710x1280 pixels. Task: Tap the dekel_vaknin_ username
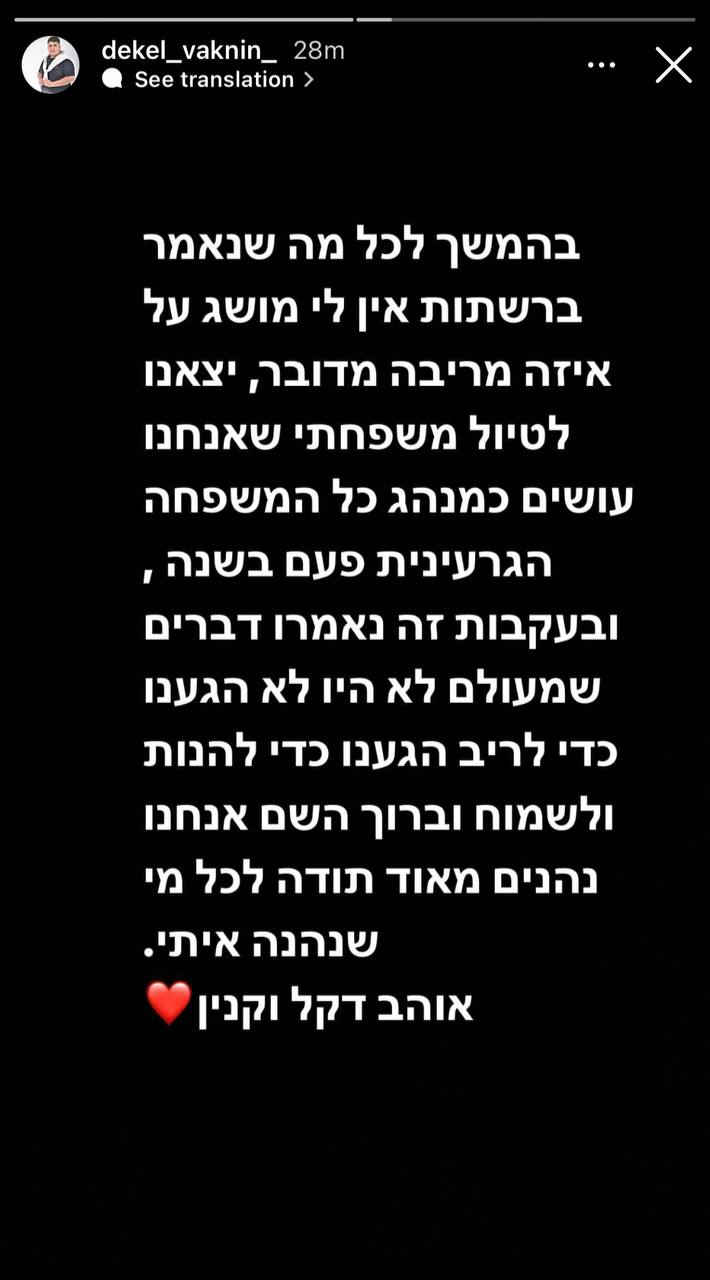click(189, 51)
